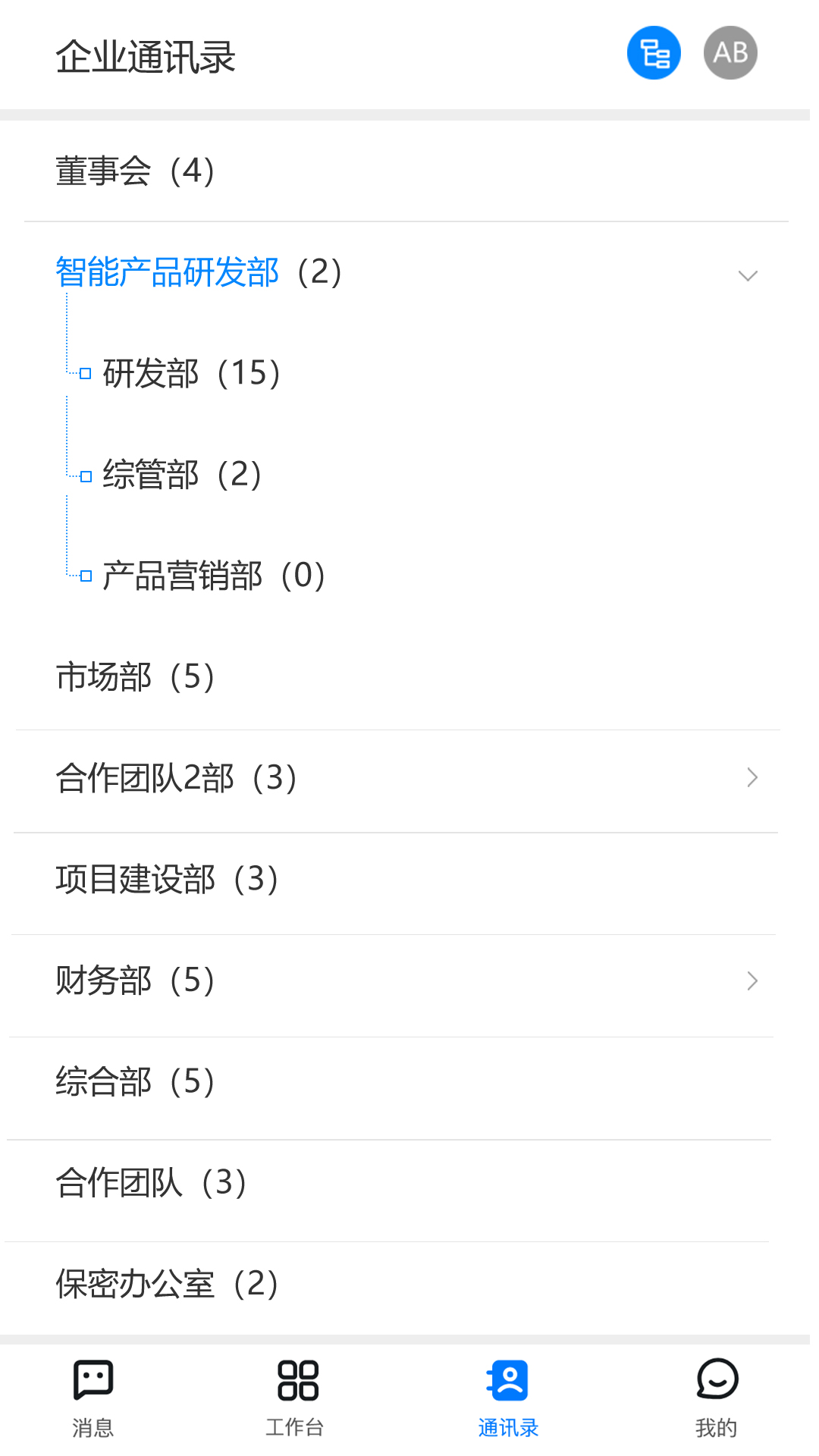The width and height of the screenshot is (819, 1456).
Task: Open the AB profile avatar
Action: [x=730, y=53]
